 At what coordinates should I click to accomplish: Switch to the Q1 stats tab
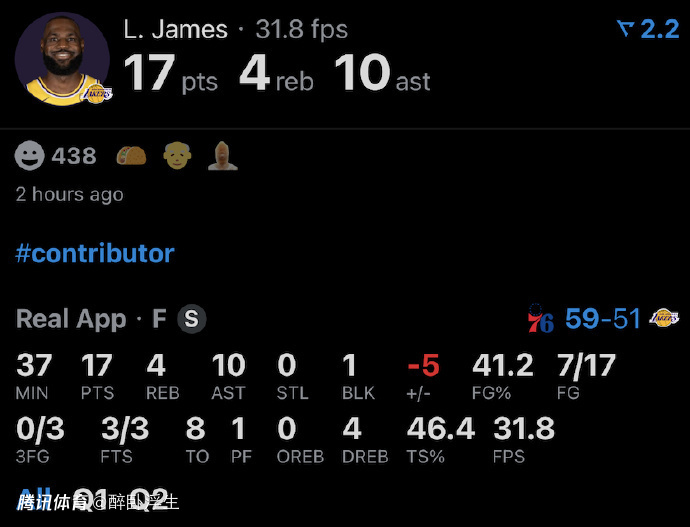92,499
